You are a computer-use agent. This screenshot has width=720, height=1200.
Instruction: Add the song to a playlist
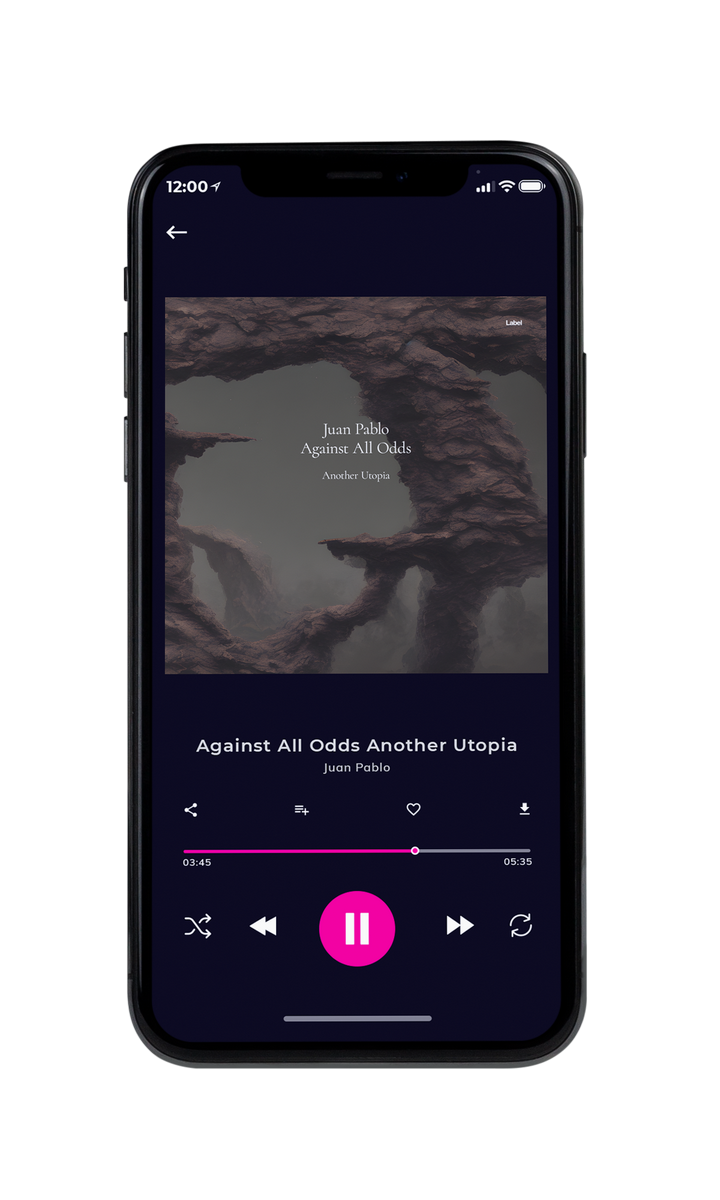point(301,810)
